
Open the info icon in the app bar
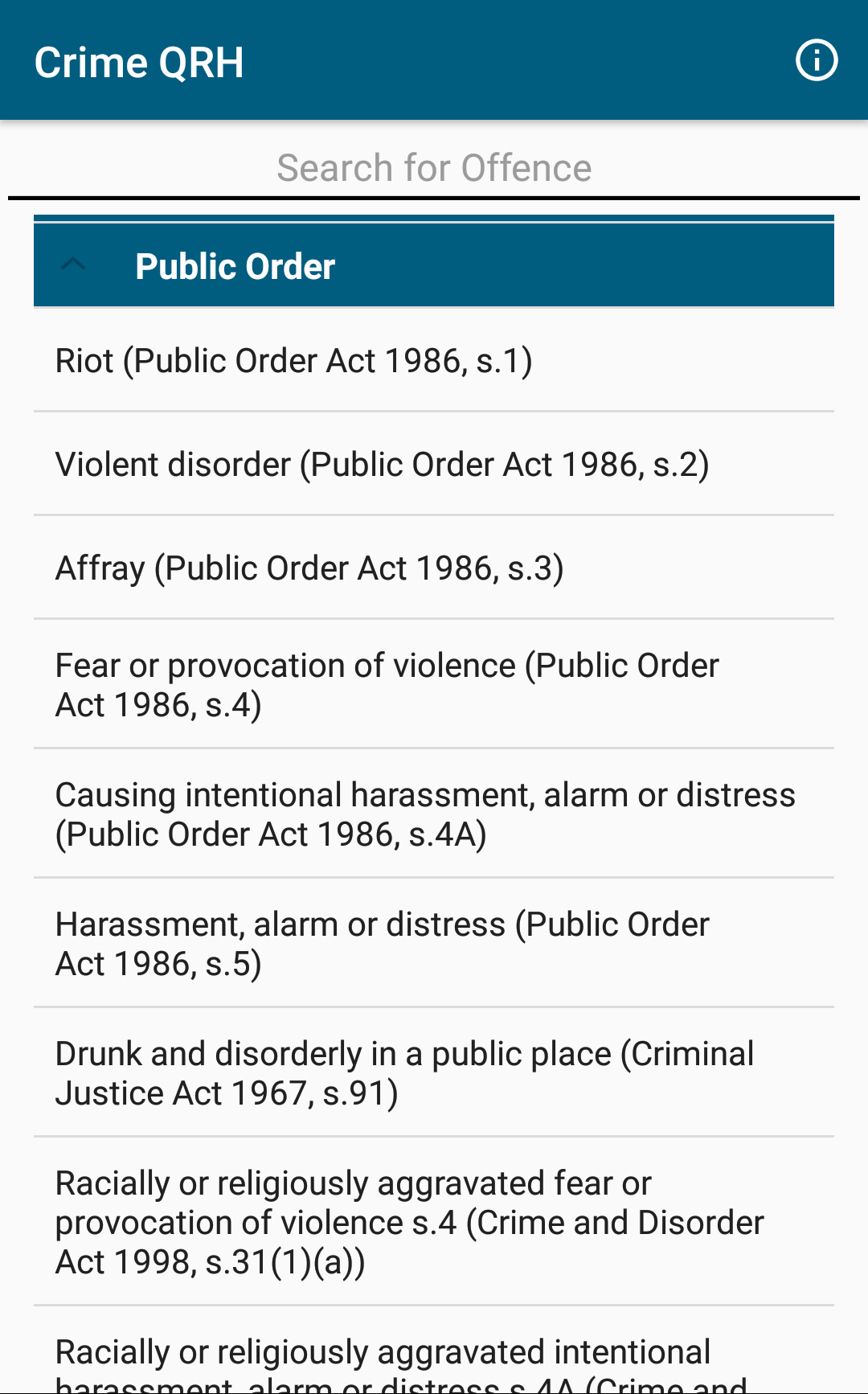(817, 60)
